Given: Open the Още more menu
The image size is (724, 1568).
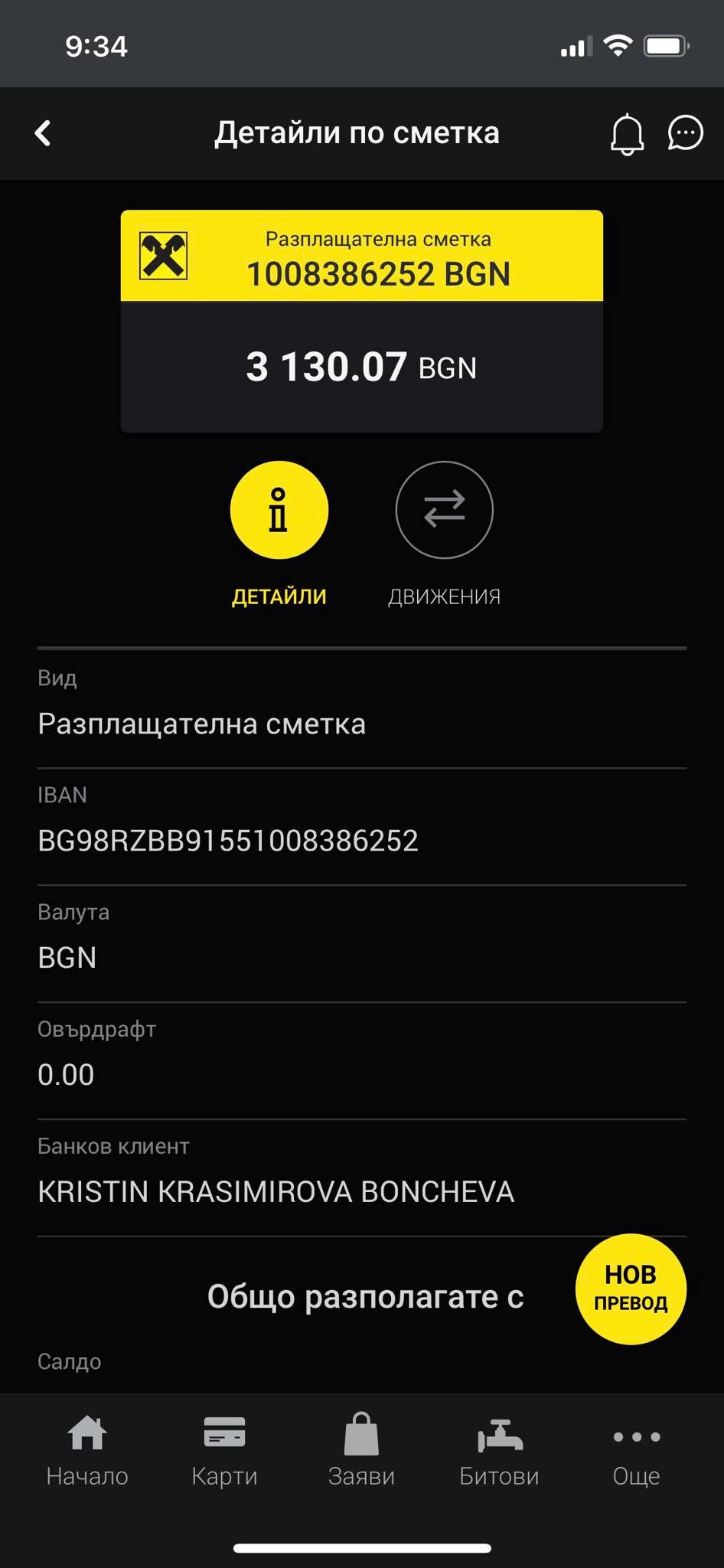Looking at the screenshot, I should click(636, 1450).
